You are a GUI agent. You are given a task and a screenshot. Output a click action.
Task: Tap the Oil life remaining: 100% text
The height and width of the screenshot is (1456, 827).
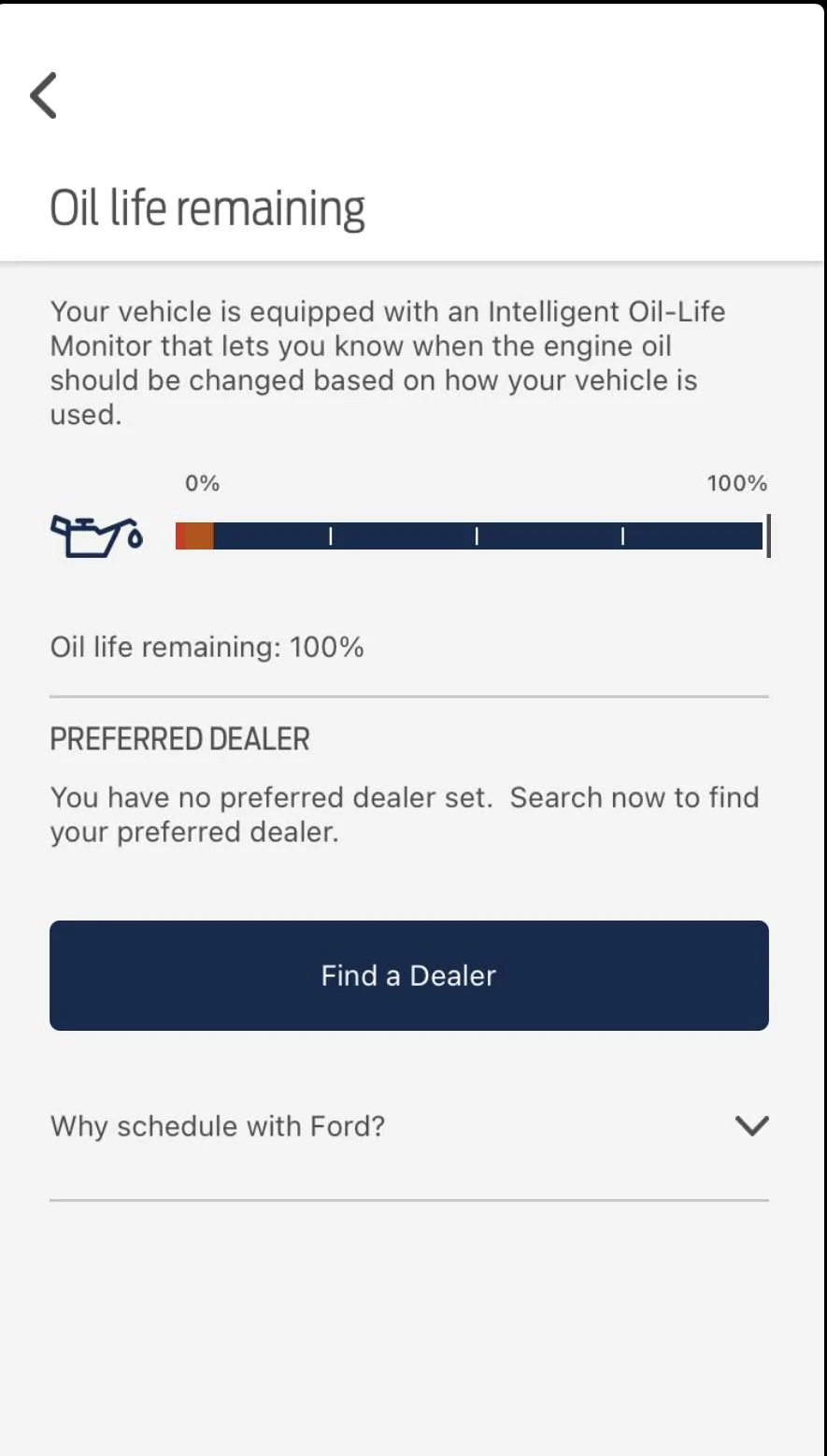[207, 647]
